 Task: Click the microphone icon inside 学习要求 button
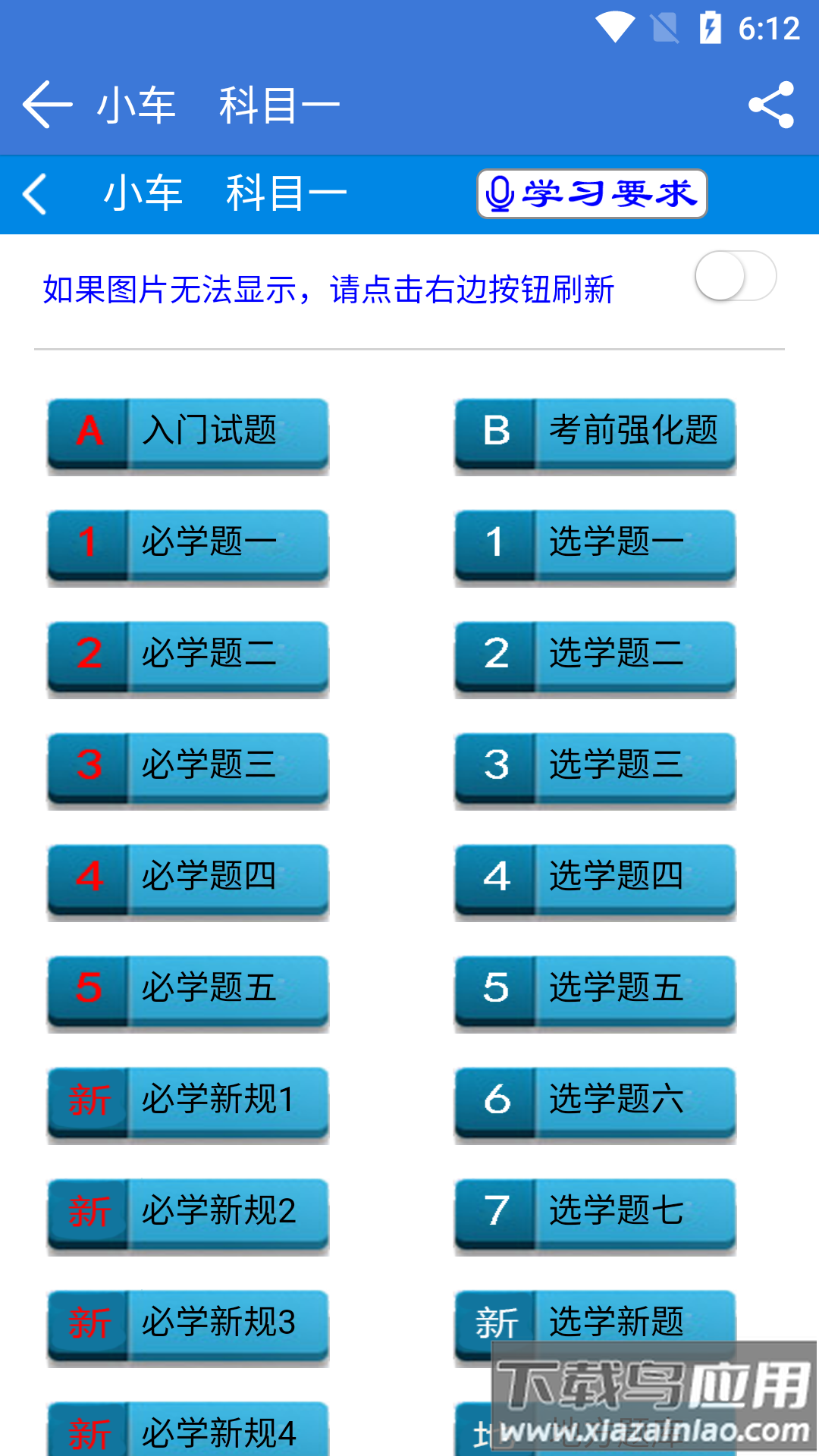point(498,193)
